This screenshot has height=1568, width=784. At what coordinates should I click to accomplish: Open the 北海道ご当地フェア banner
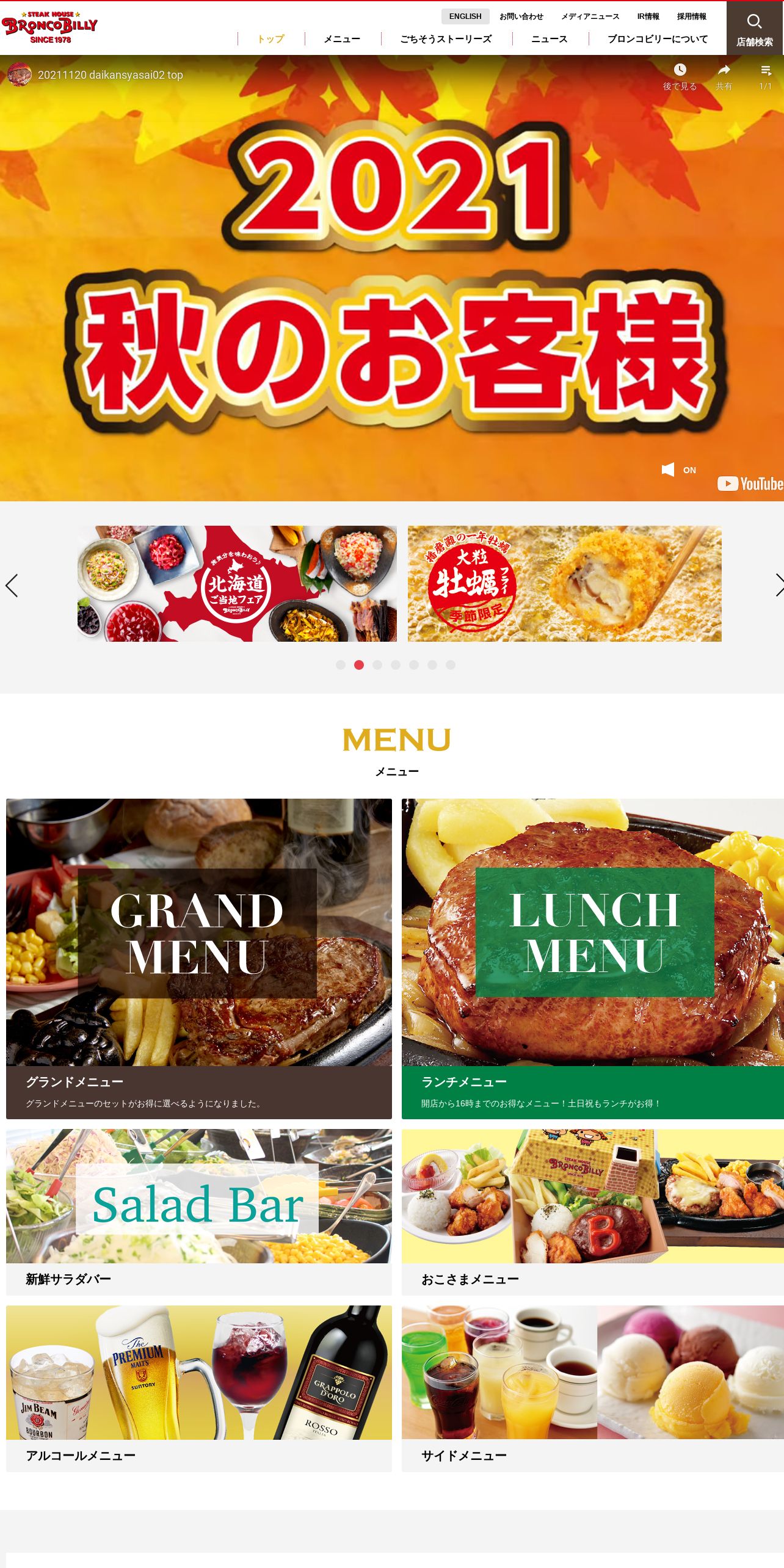(237, 583)
